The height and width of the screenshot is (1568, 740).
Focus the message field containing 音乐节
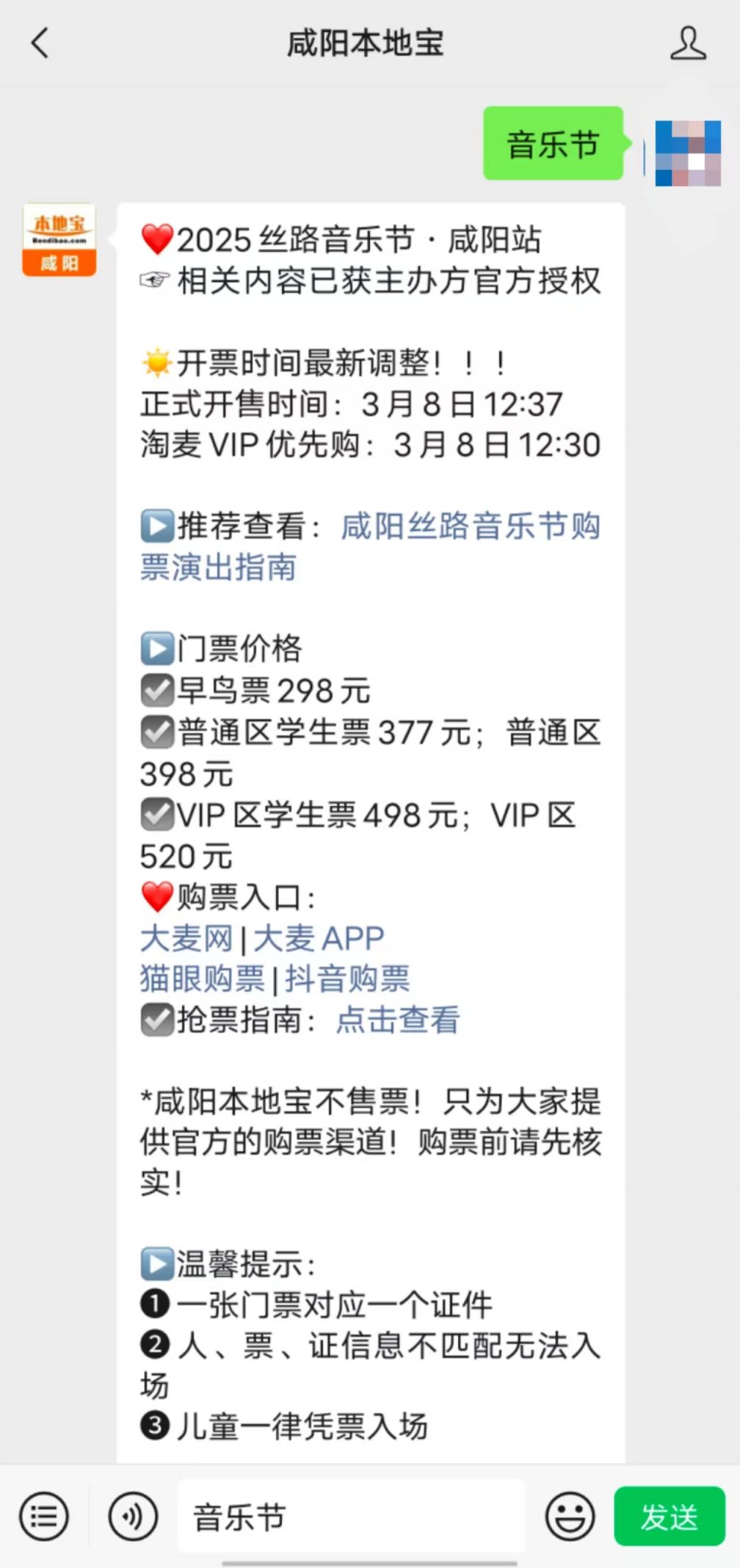pyautogui.click(x=351, y=1517)
